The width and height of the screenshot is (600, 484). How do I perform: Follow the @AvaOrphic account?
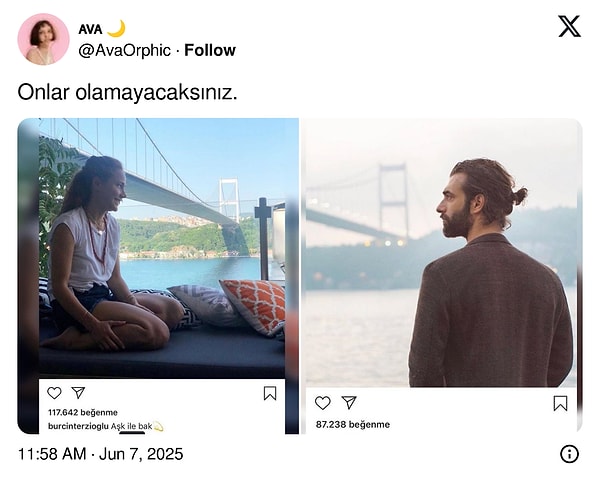(210, 50)
